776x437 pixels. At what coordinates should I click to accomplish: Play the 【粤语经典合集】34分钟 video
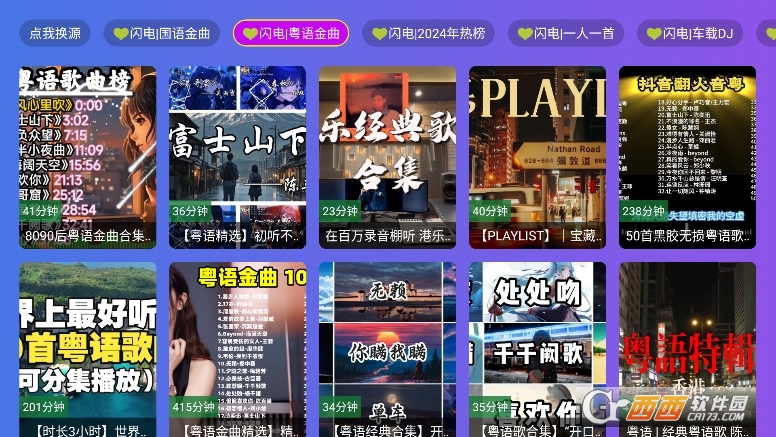(x=388, y=350)
